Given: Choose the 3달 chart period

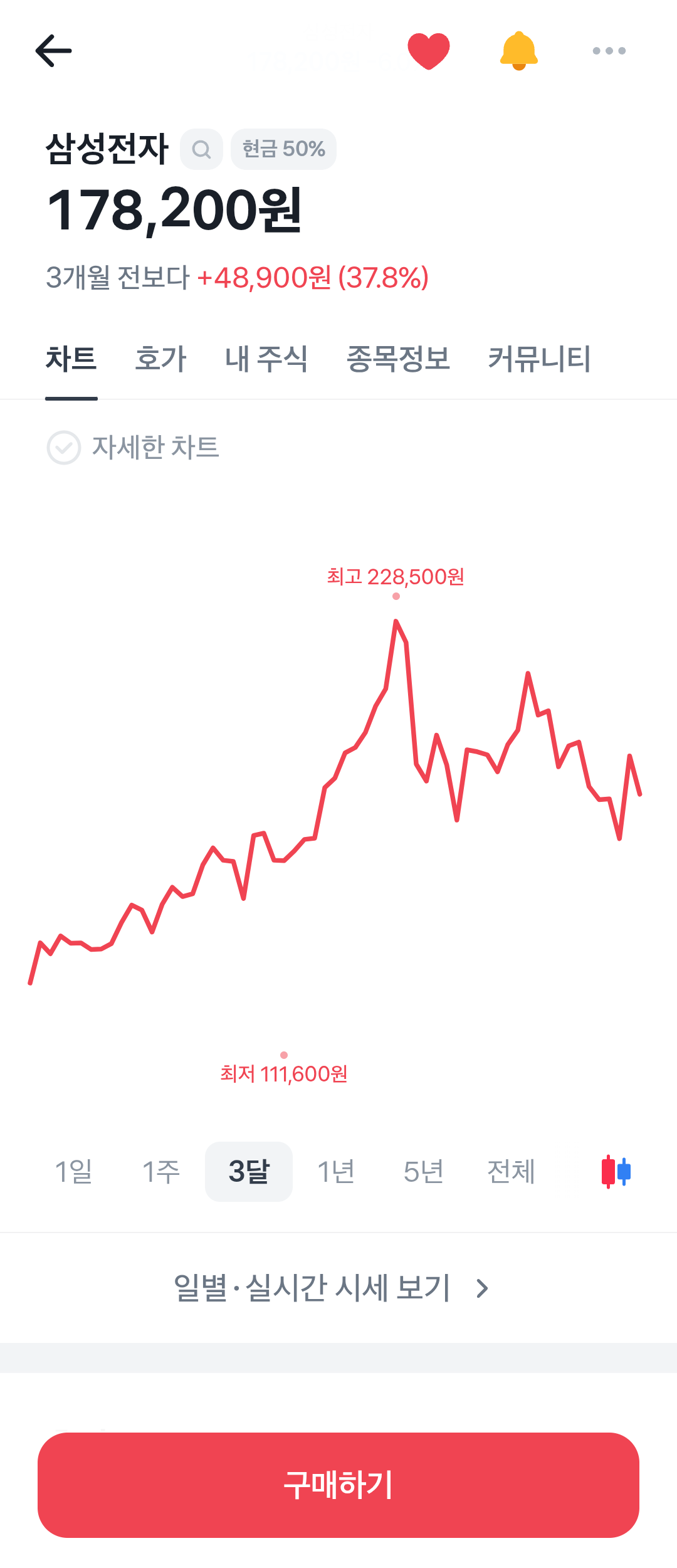Looking at the screenshot, I should click(249, 1171).
